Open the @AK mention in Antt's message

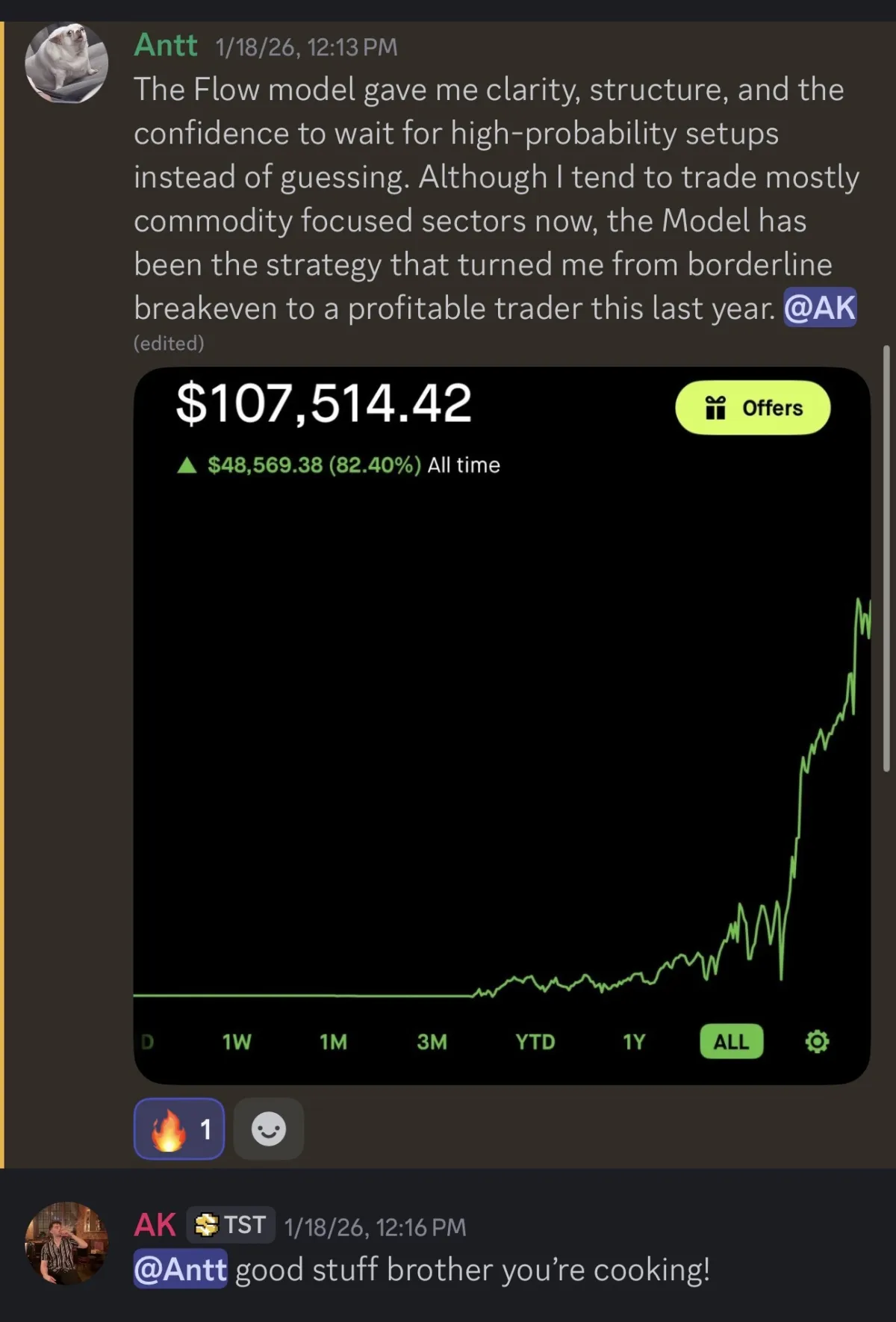pyautogui.click(x=820, y=308)
